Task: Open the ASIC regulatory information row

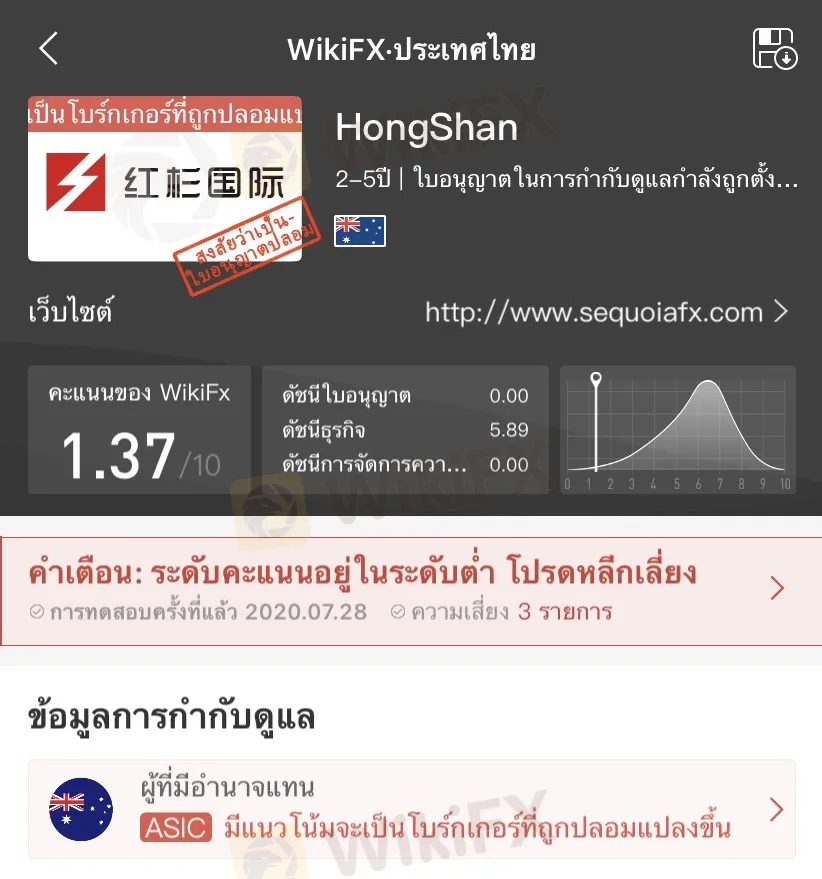Action: click(410, 809)
